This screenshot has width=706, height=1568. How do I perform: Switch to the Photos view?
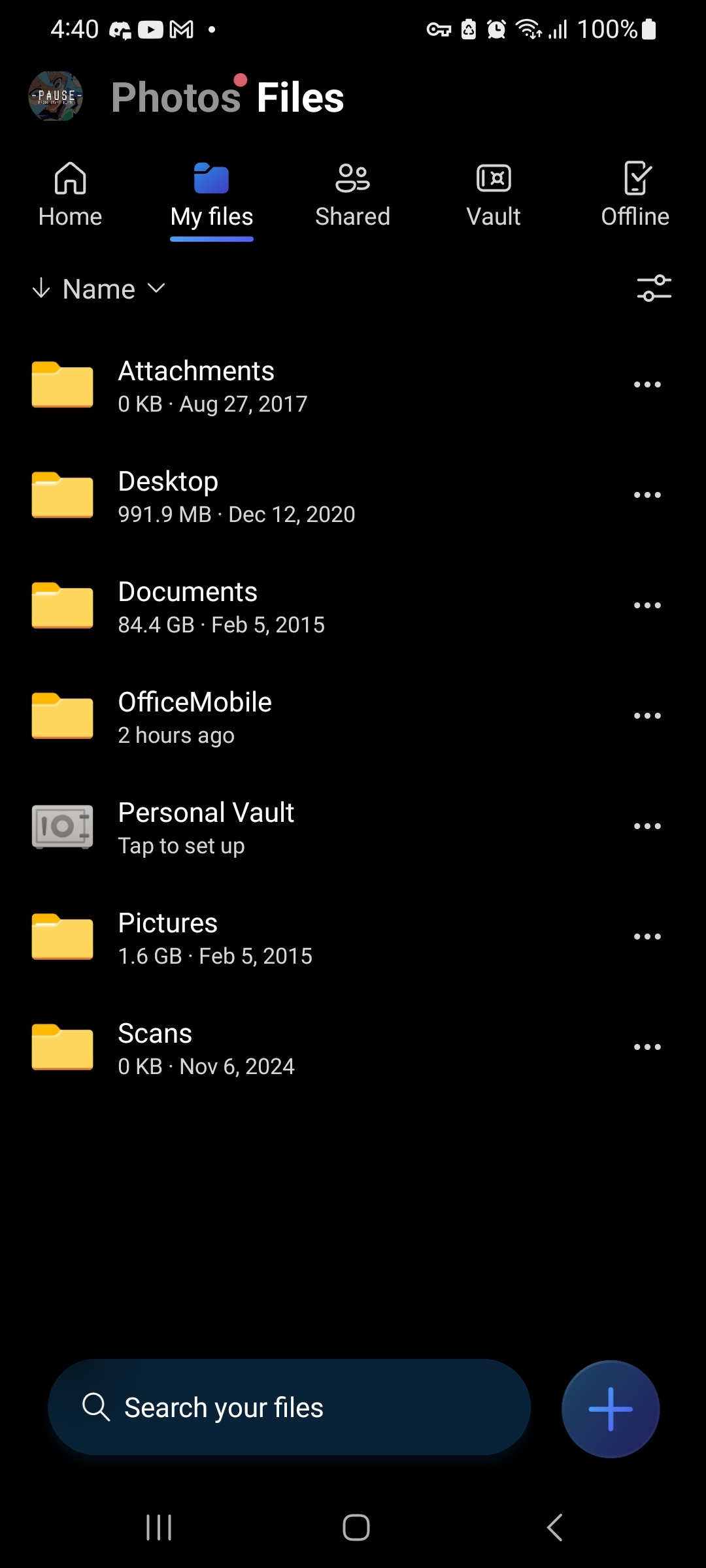pyautogui.click(x=176, y=97)
